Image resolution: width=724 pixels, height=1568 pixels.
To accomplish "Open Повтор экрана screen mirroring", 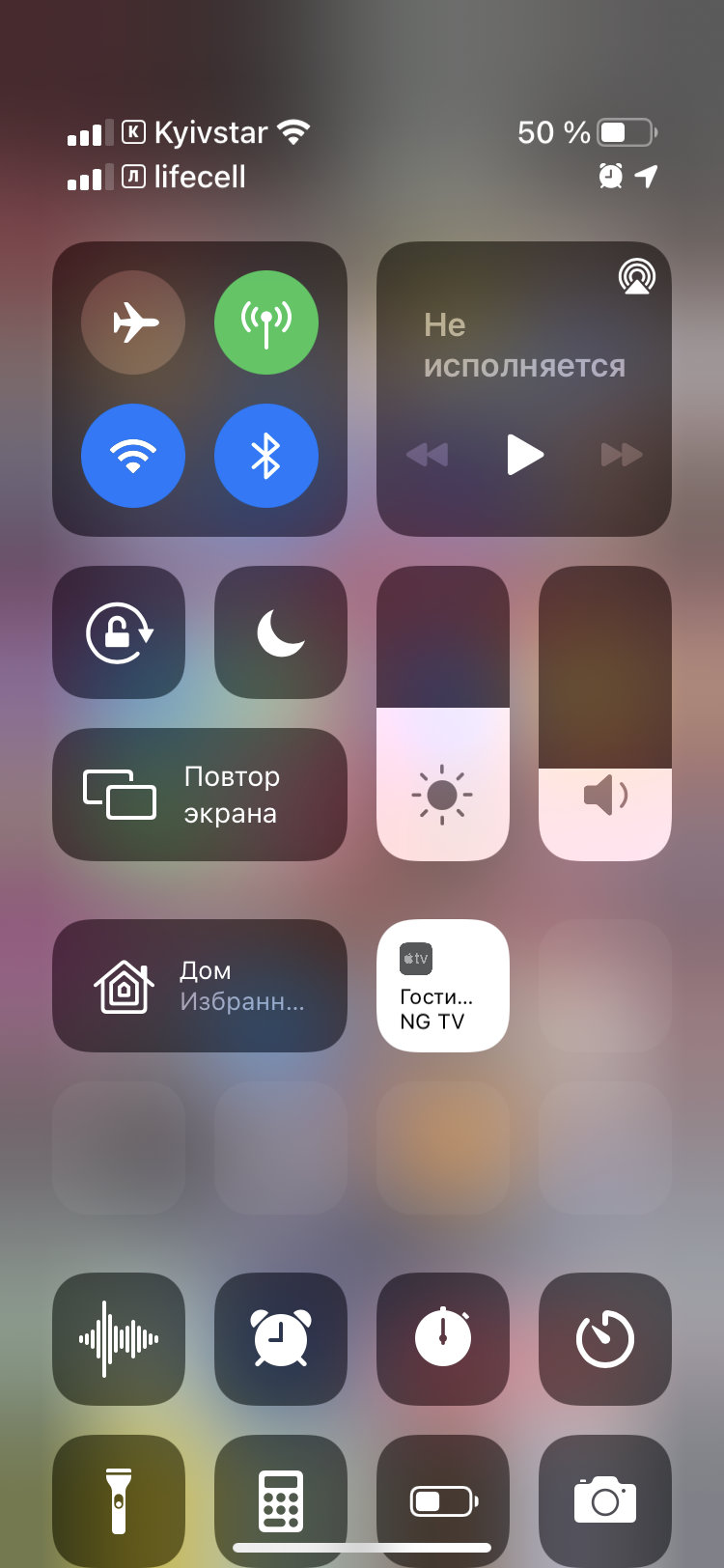I will pos(199,795).
